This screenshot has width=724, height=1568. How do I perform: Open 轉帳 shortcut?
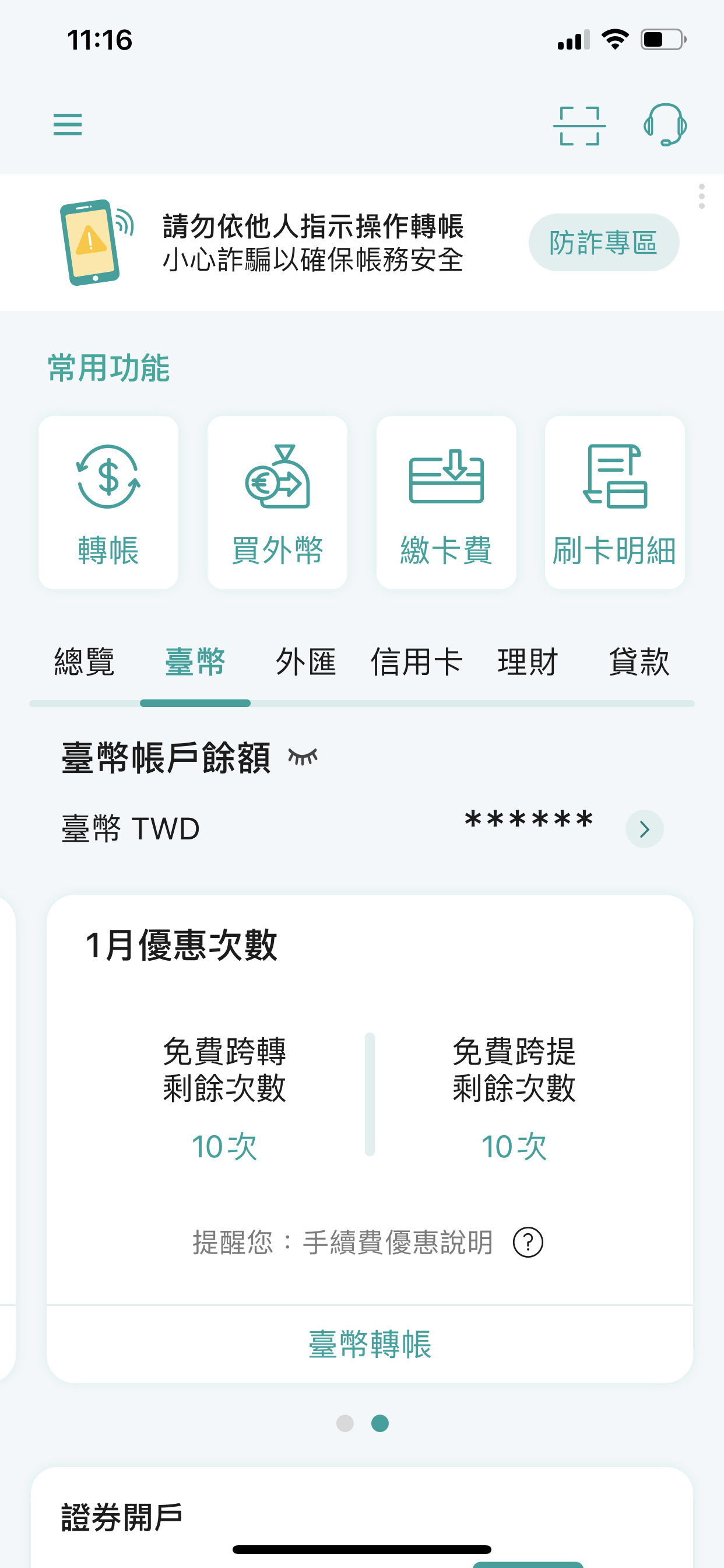(108, 502)
